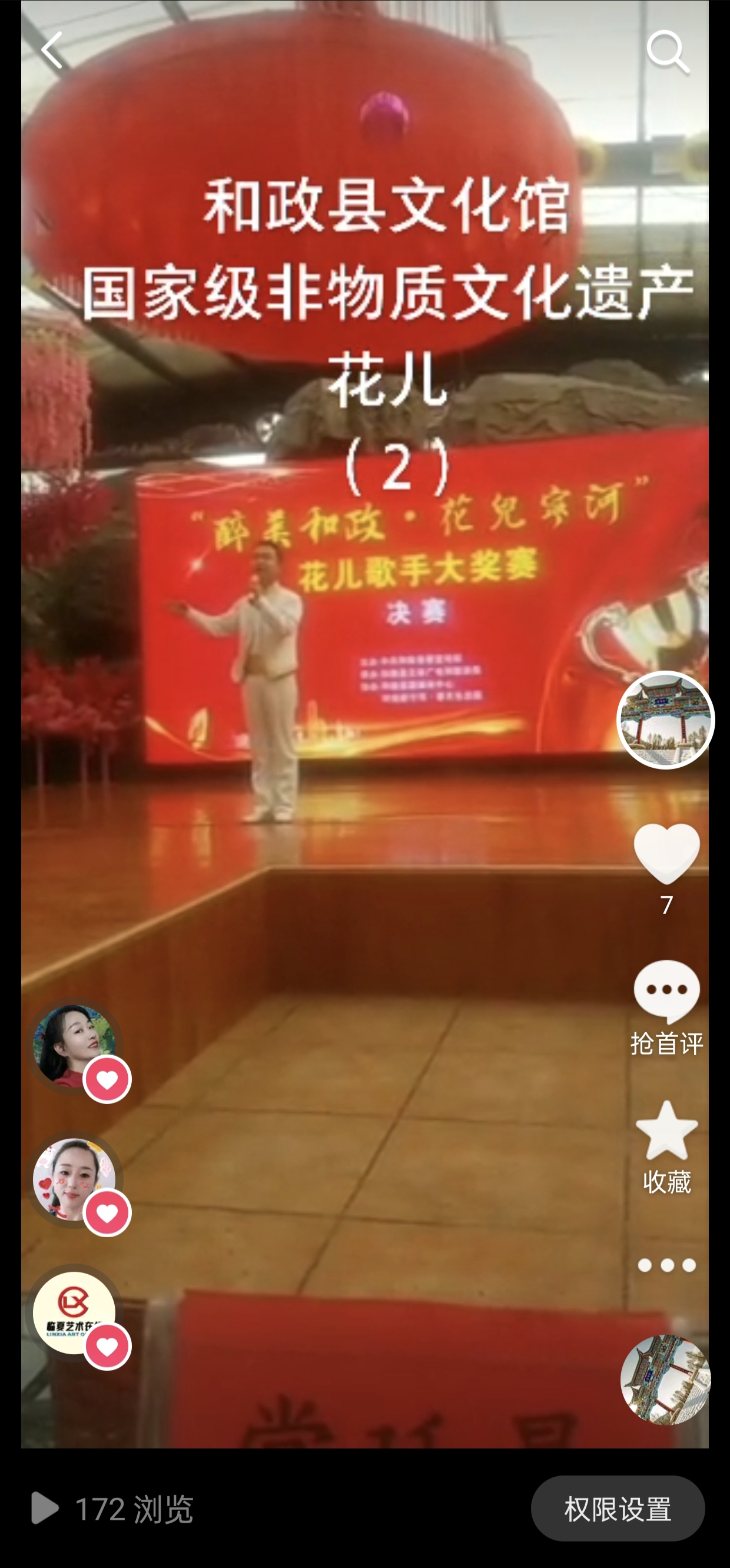Open the three-dot more options menu
Screen dimensions: 730x1568
pyautogui.click(x=666, y=1265)
